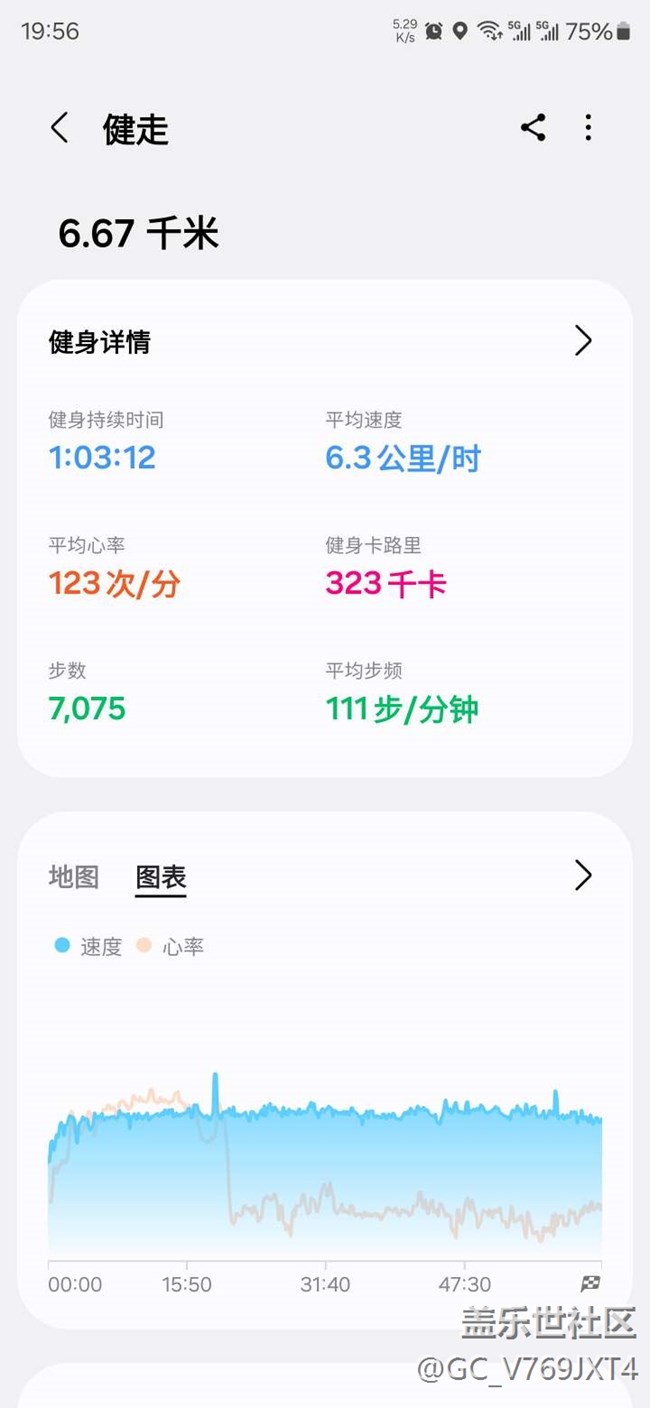Toggle the 速度 series in the chart
Screen dimensions: 650x1408
88,946
